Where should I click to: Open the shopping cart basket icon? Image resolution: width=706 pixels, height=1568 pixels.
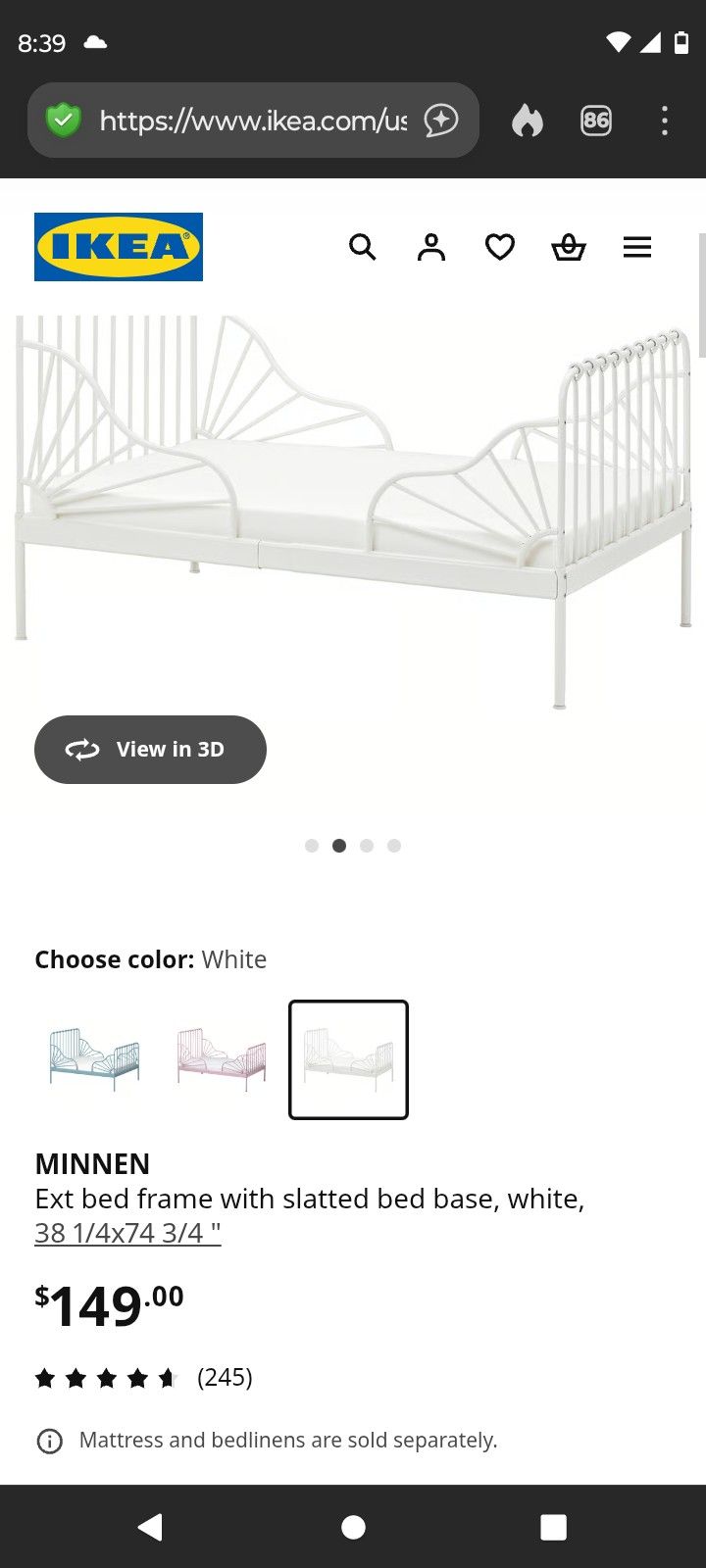click(569, 247)
